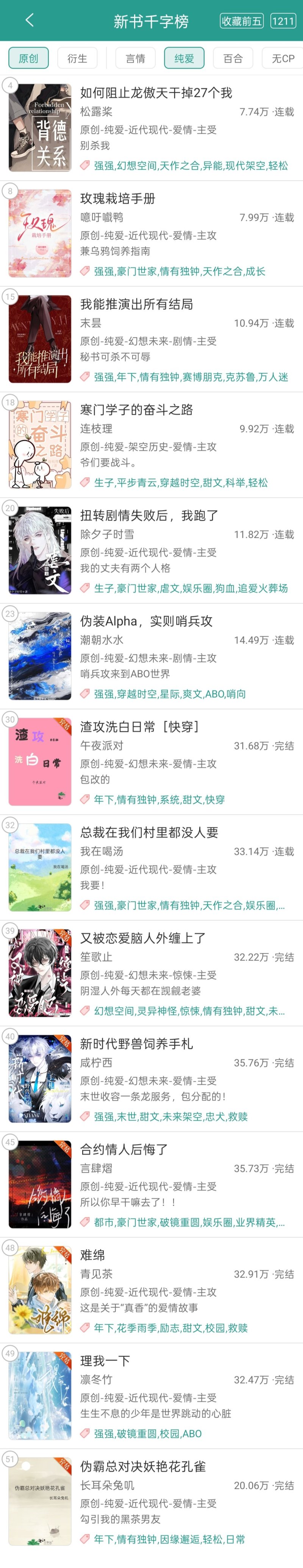Tap the 1211 button in header
Image resolution: width=303 pixels, height=1568 pixels.
tap(282, 21)
